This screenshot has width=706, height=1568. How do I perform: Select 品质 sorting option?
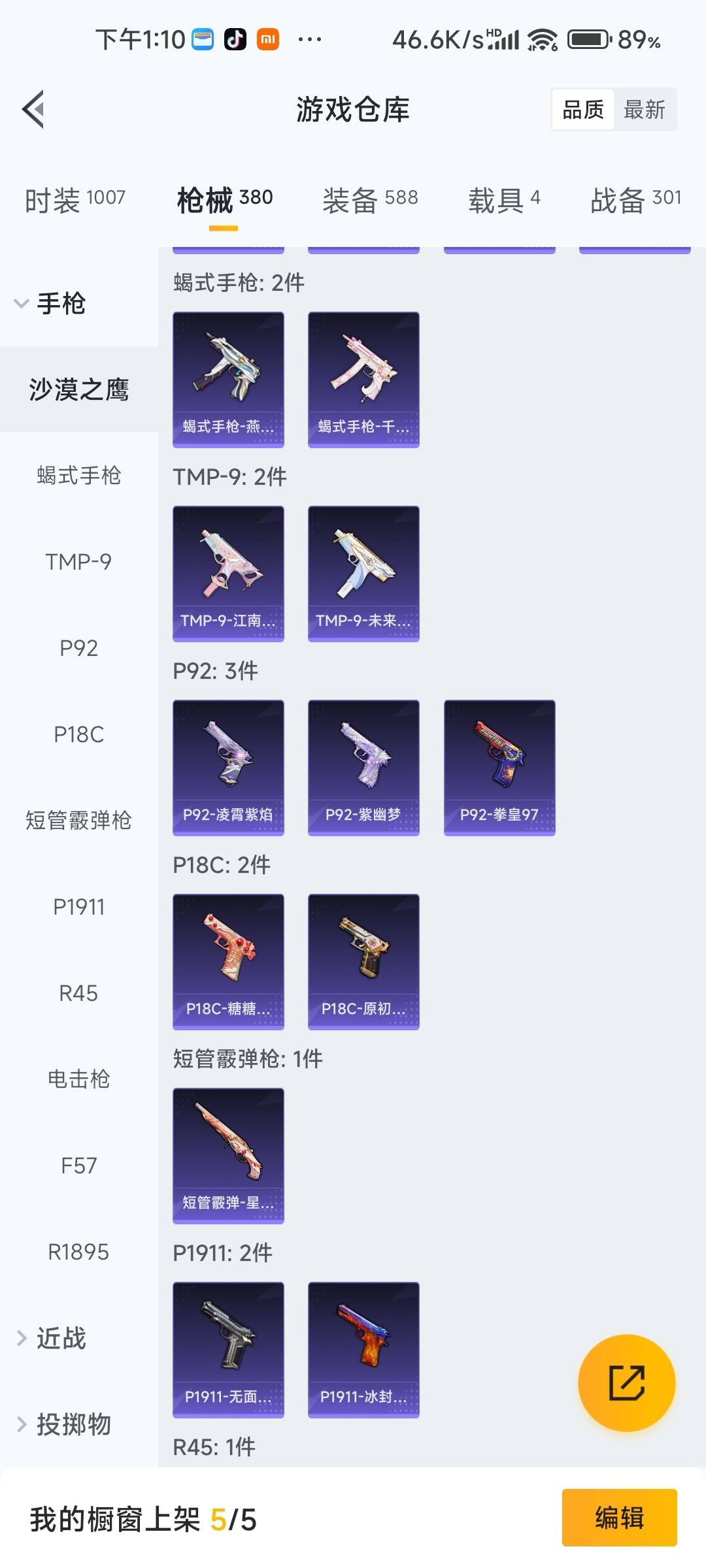[x=584, y=109]
